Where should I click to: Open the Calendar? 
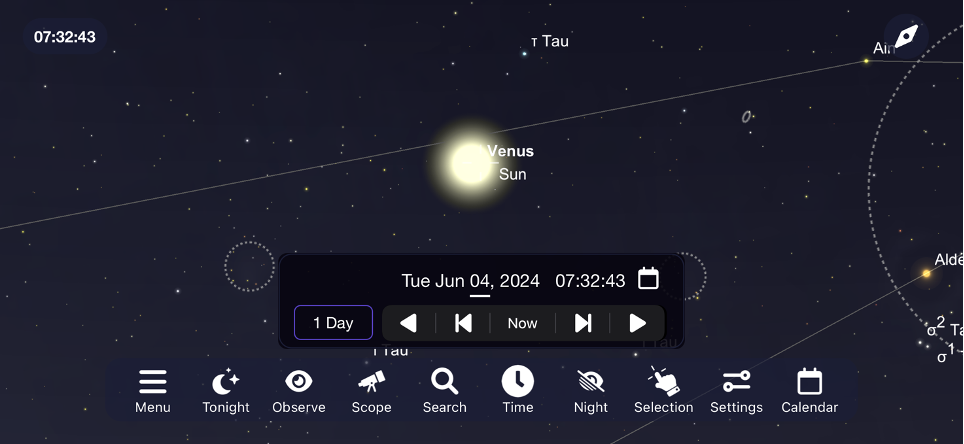click(809, 391)
